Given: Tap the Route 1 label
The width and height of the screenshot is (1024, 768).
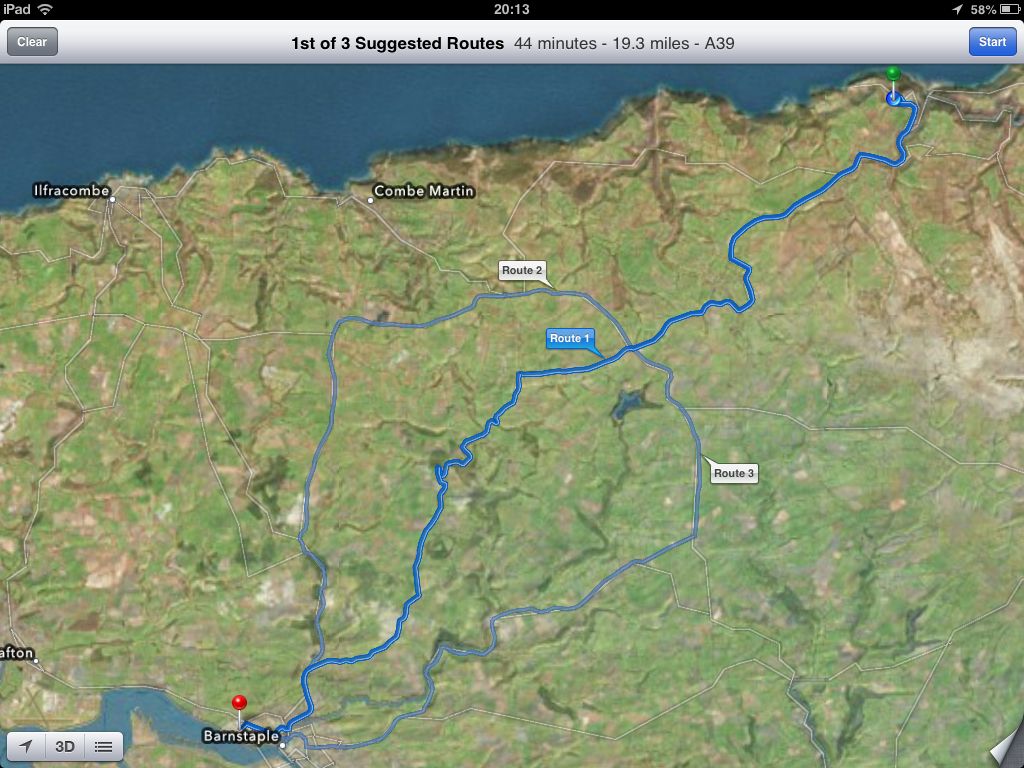Looking at the screenshot, I should [570, 338].
